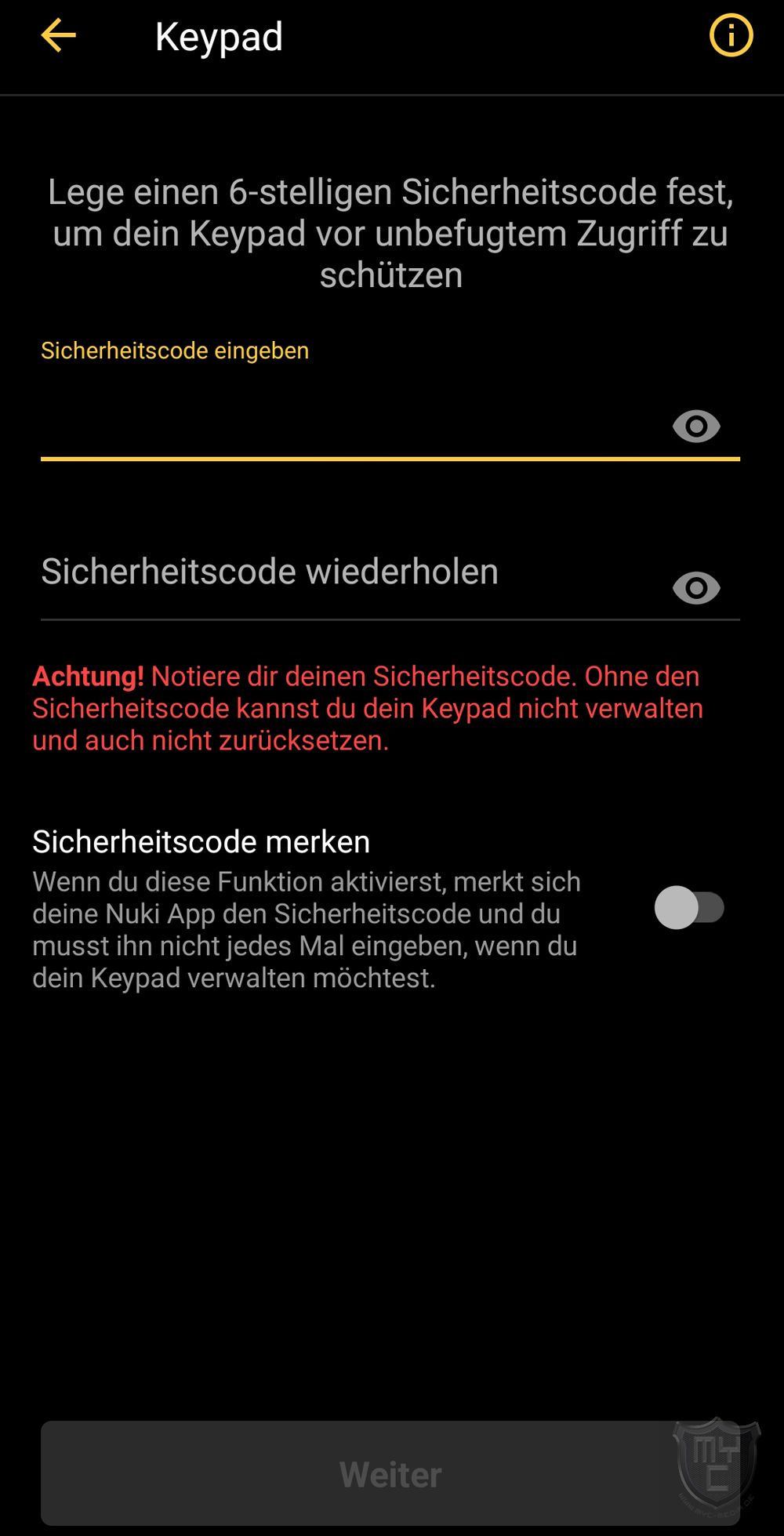The width and height of the screenshot is (784, 1536).
Task: Focus the Sicherheitscode eingeben field
Action: tap(353, 426)
